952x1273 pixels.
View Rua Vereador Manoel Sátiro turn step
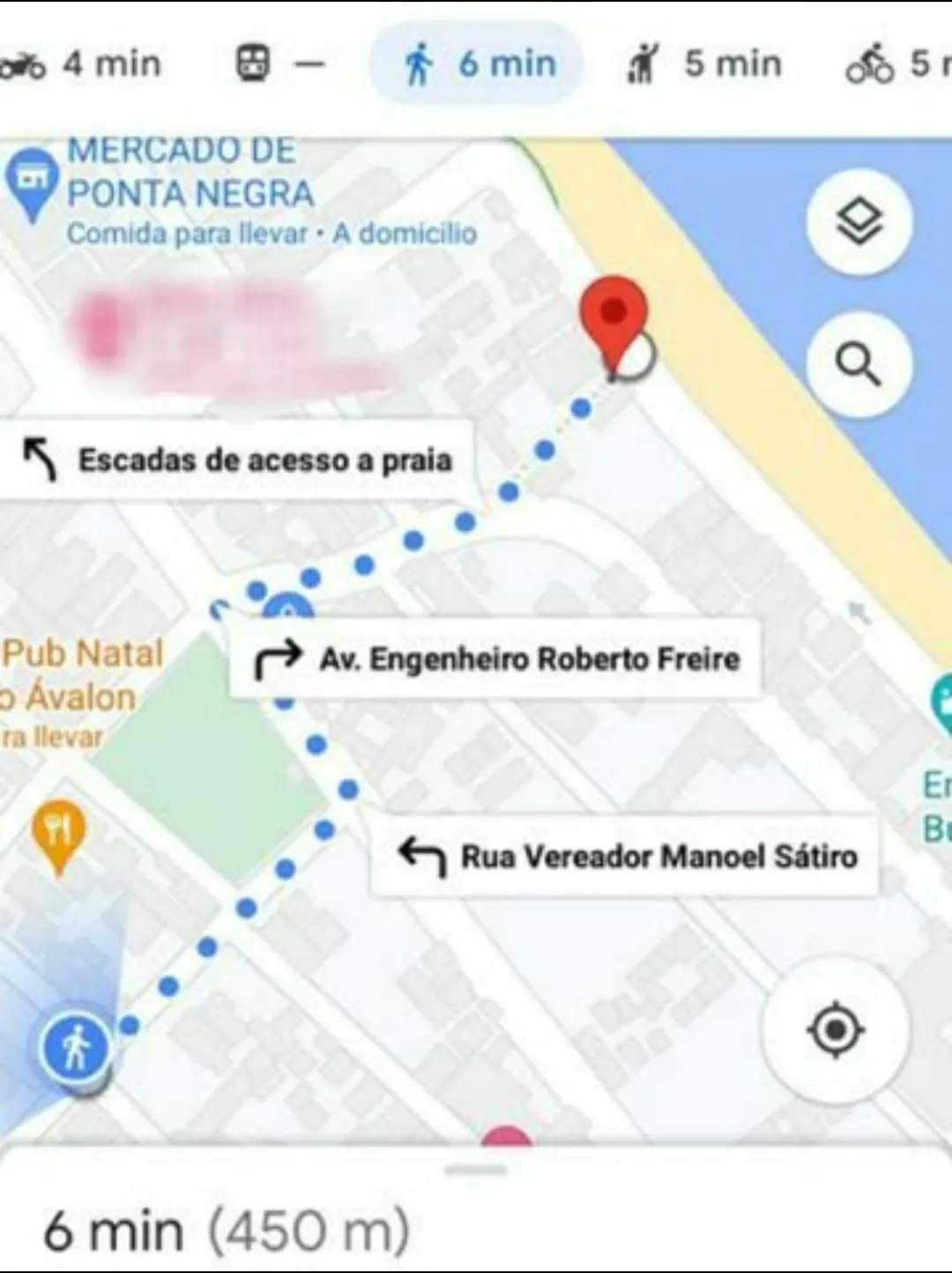pyautogui.click(x=627, y=855)
